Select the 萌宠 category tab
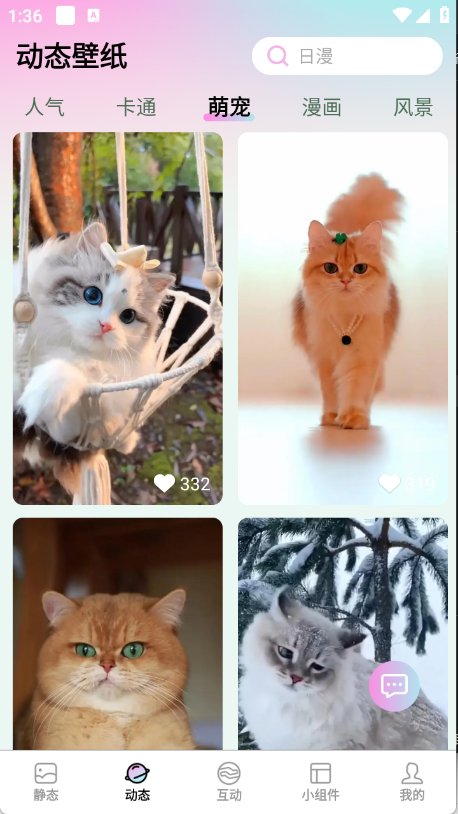 tap(229, 107)
